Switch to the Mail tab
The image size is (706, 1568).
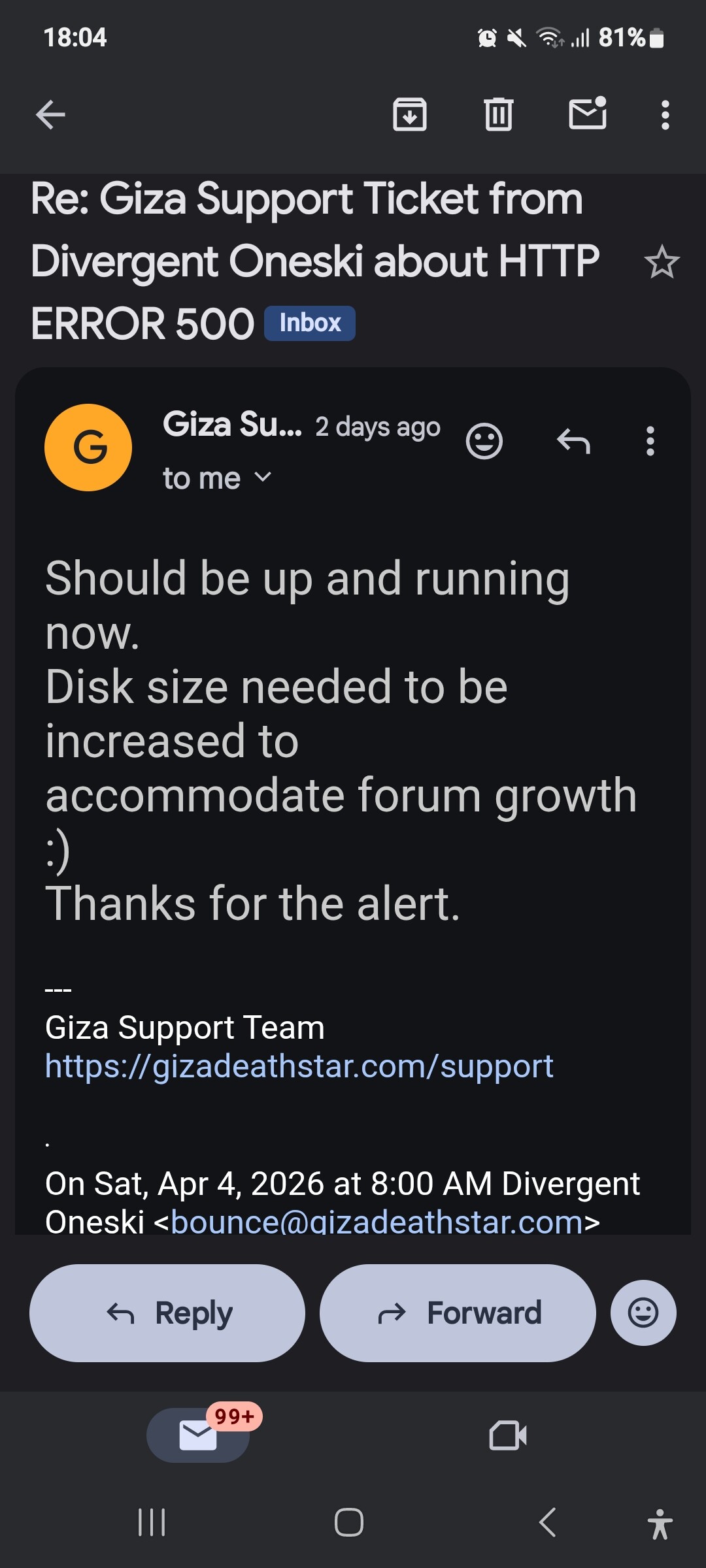pyautogui.click(x=198, y=1435)
